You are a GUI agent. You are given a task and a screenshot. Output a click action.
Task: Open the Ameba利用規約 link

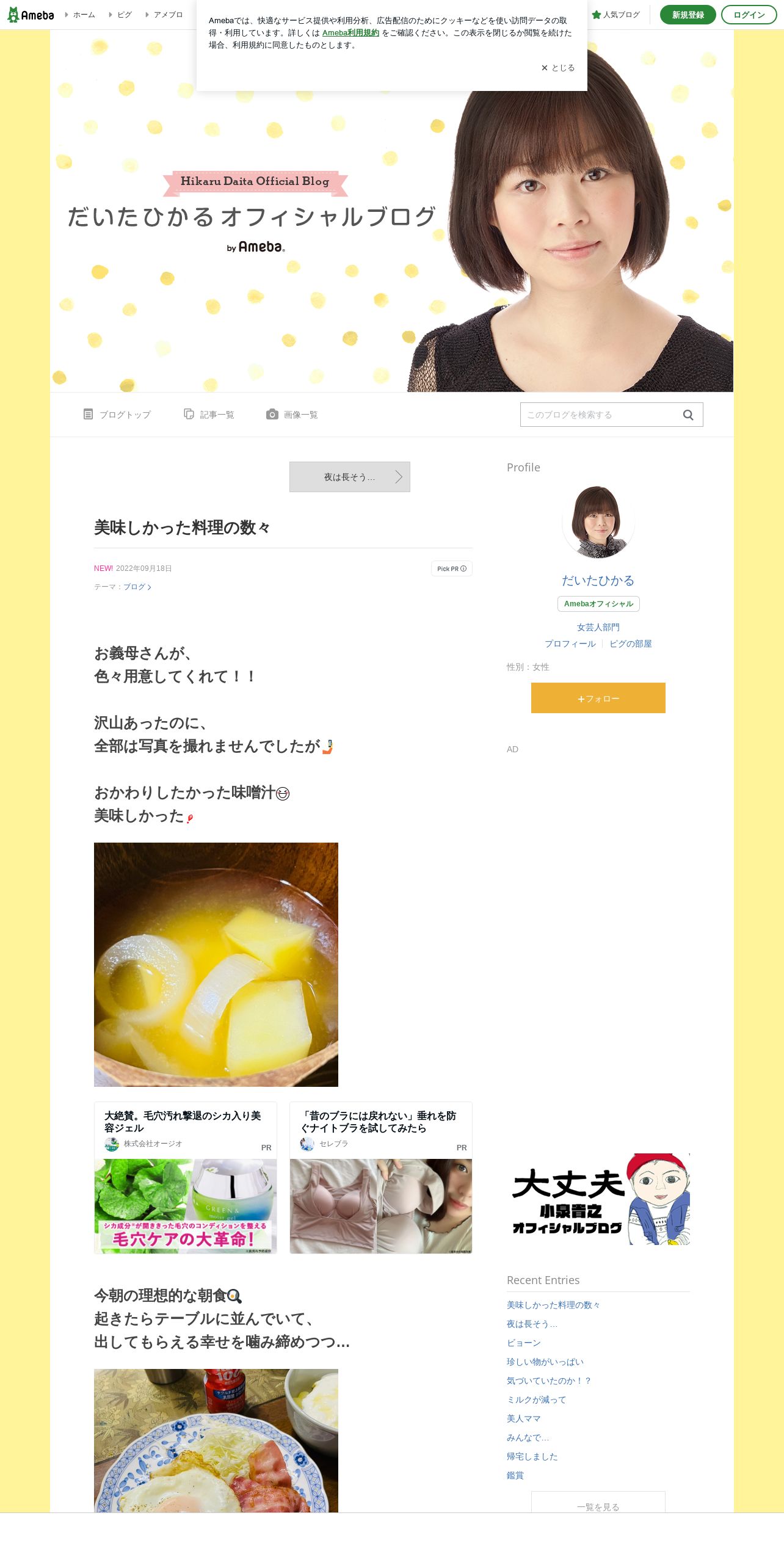[350, 33]
